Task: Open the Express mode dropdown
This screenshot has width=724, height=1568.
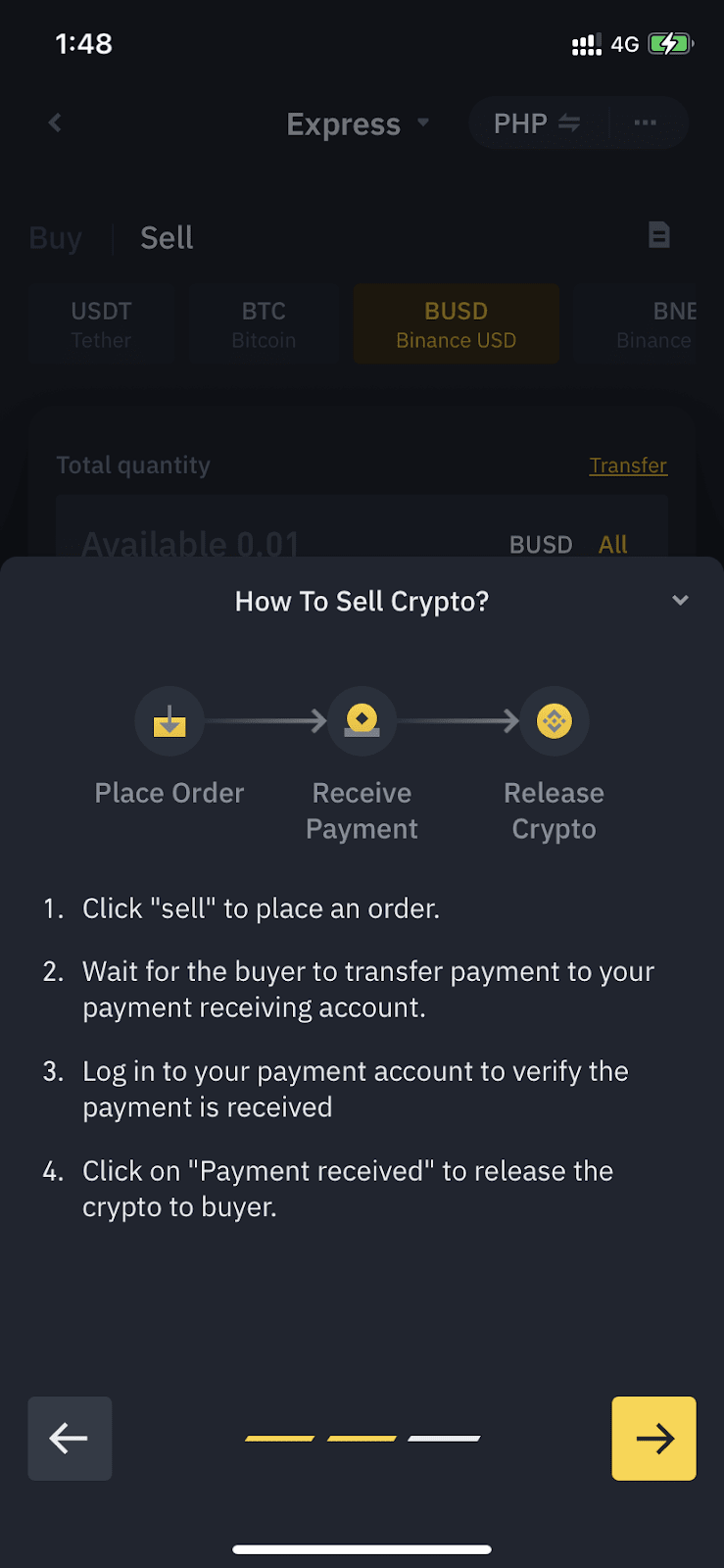Action: (358, 123)
